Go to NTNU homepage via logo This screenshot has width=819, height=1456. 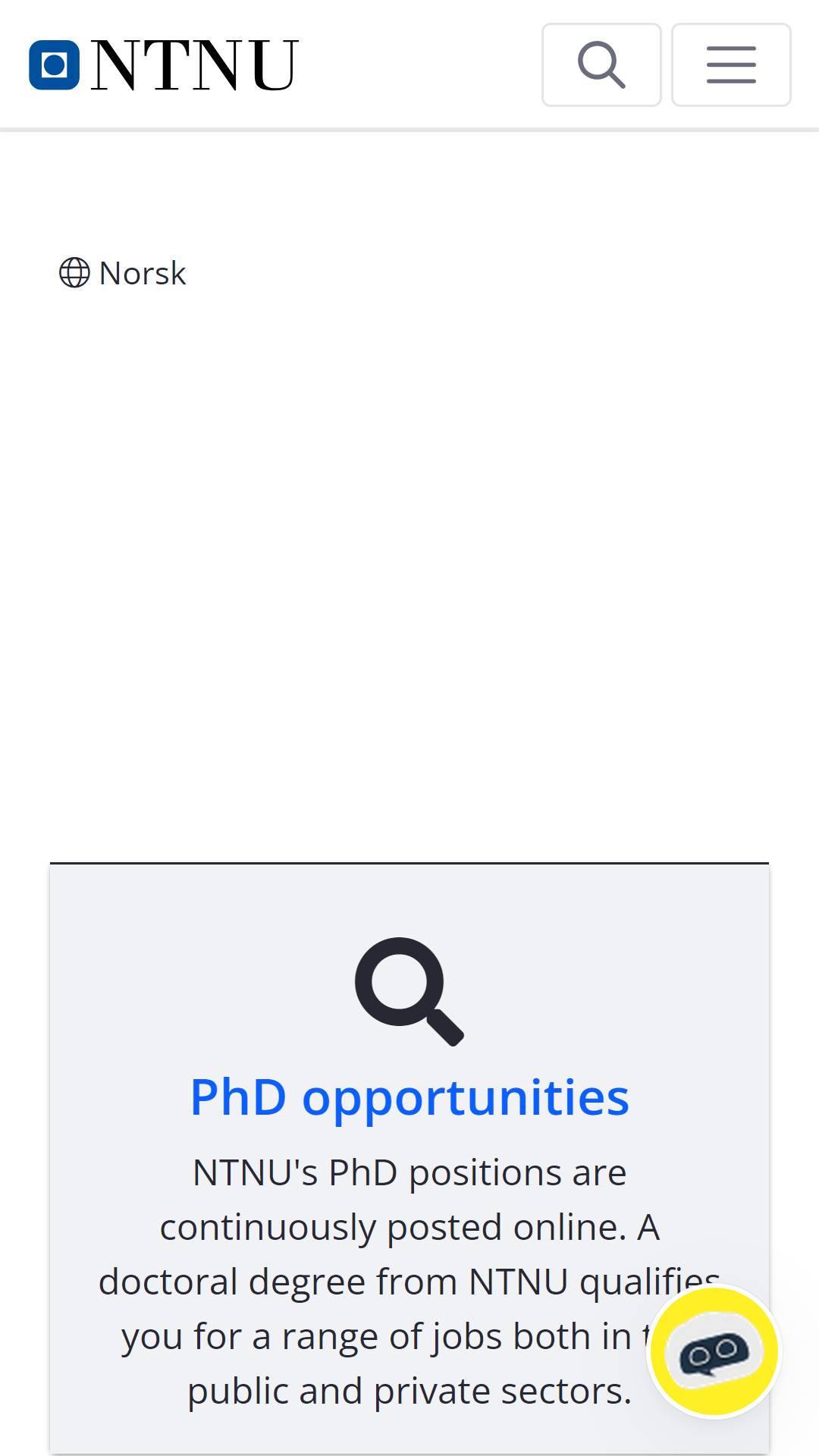pos(164,65)
